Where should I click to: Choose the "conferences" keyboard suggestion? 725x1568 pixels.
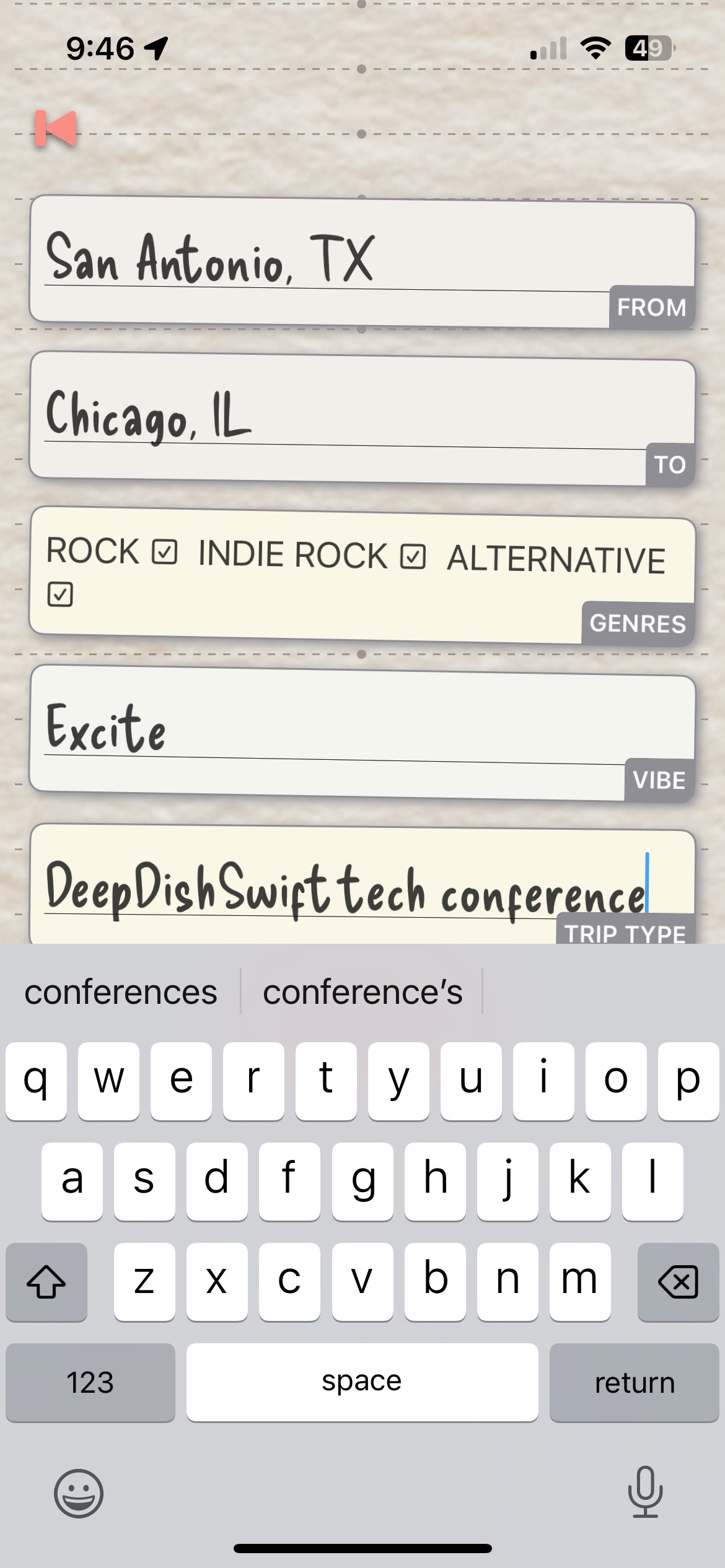pyautogui.click(x=121, y=992)
